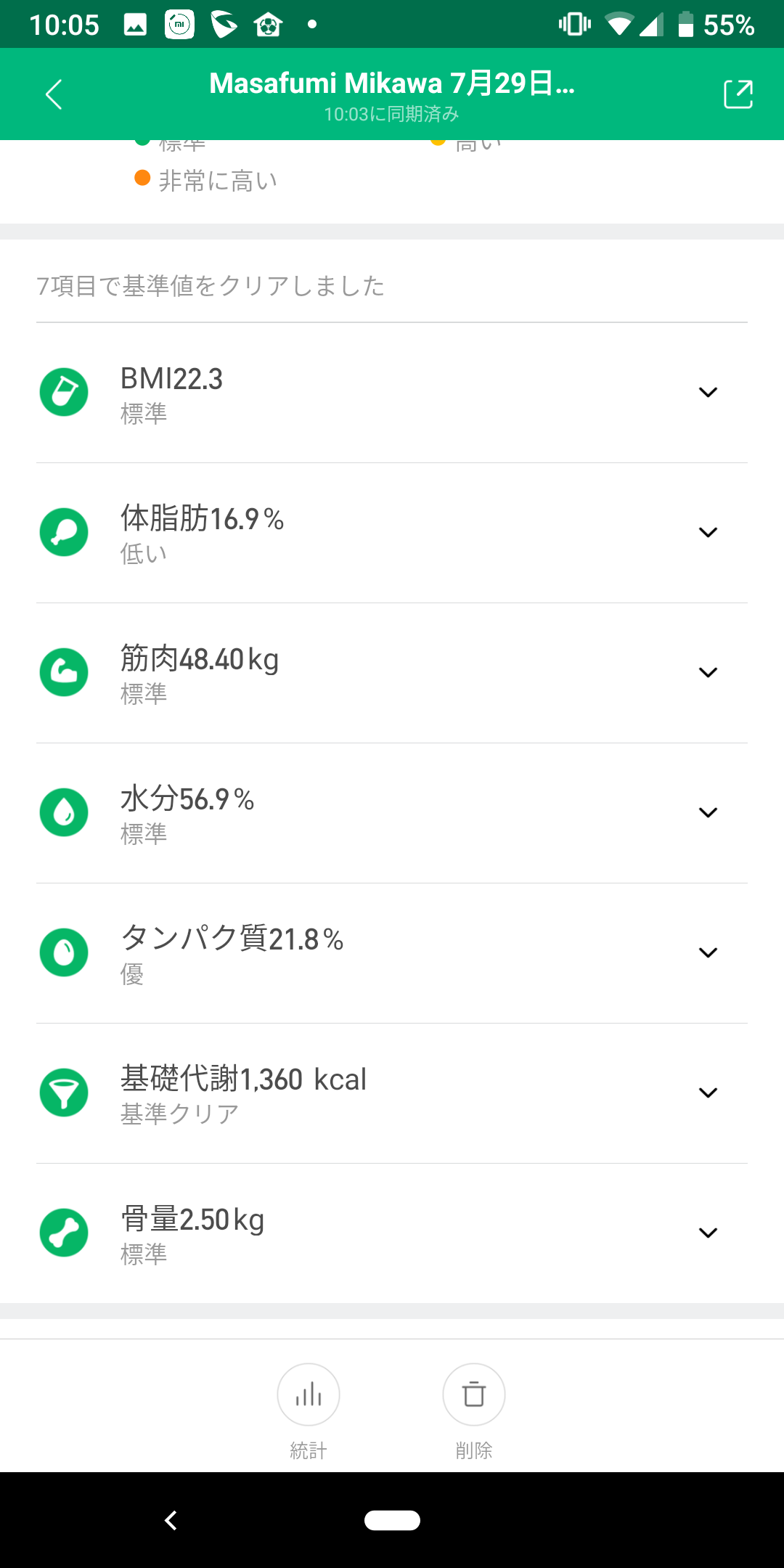Expand the タンパク質21.8% row
The height and width of the screenshot is (1568, 784).
pyautogui.click(x=392, y=953)
